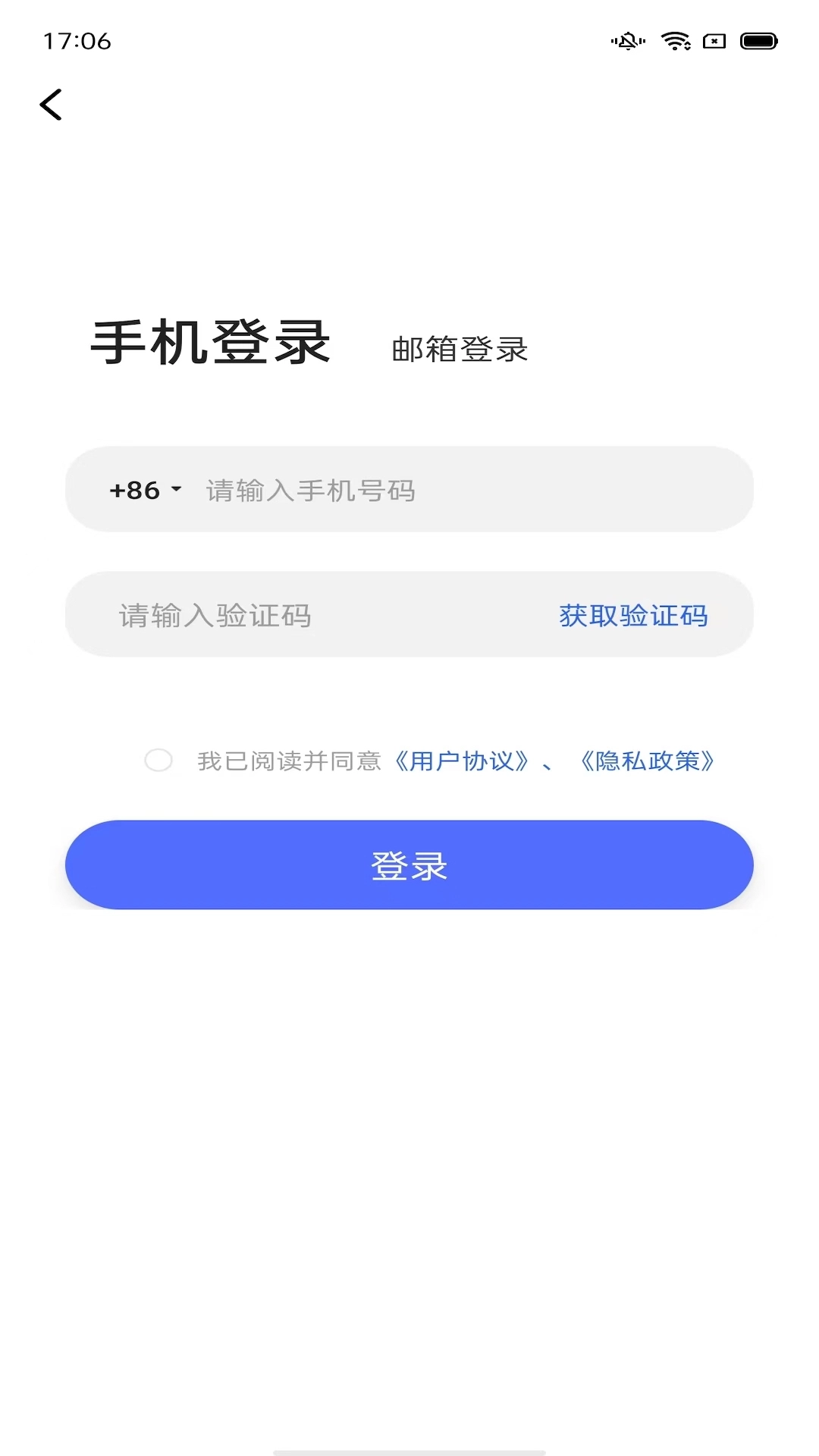Click the Wi-Fi icon in status bar

[673, 42]
